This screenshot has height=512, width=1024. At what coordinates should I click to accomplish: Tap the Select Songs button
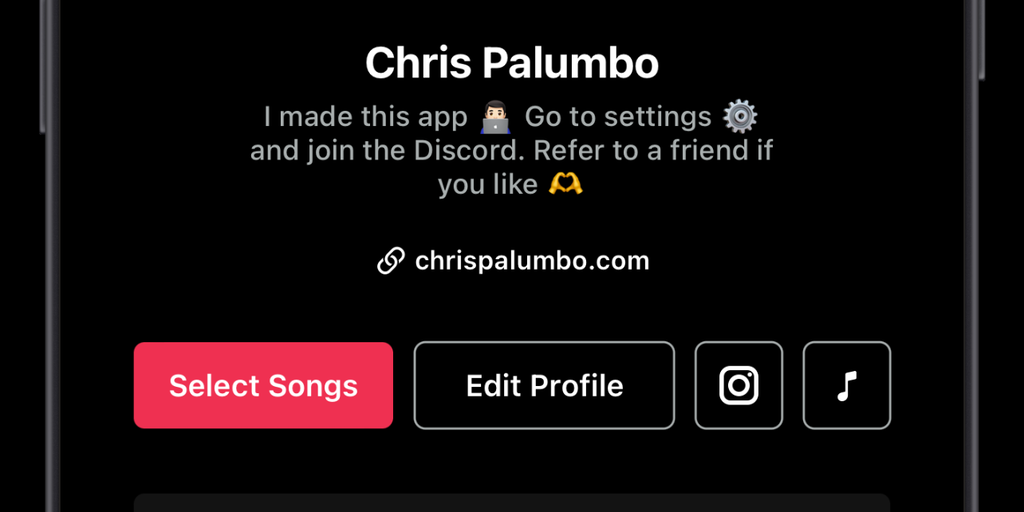tap(263, 385)
